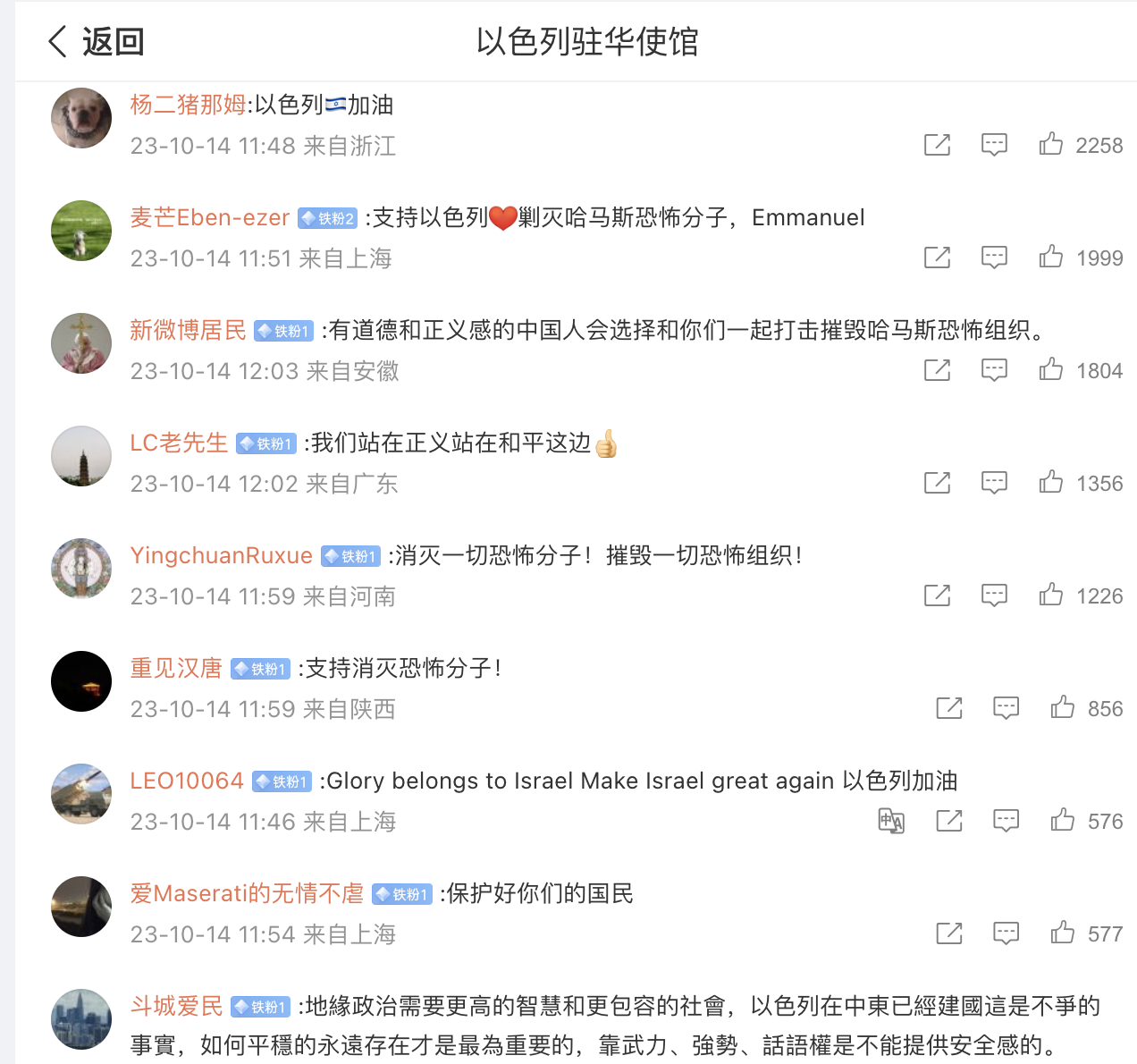Like LEO10064's comment
Viewport: 1137px width, 1064px height.
[x=1063, y=821]
